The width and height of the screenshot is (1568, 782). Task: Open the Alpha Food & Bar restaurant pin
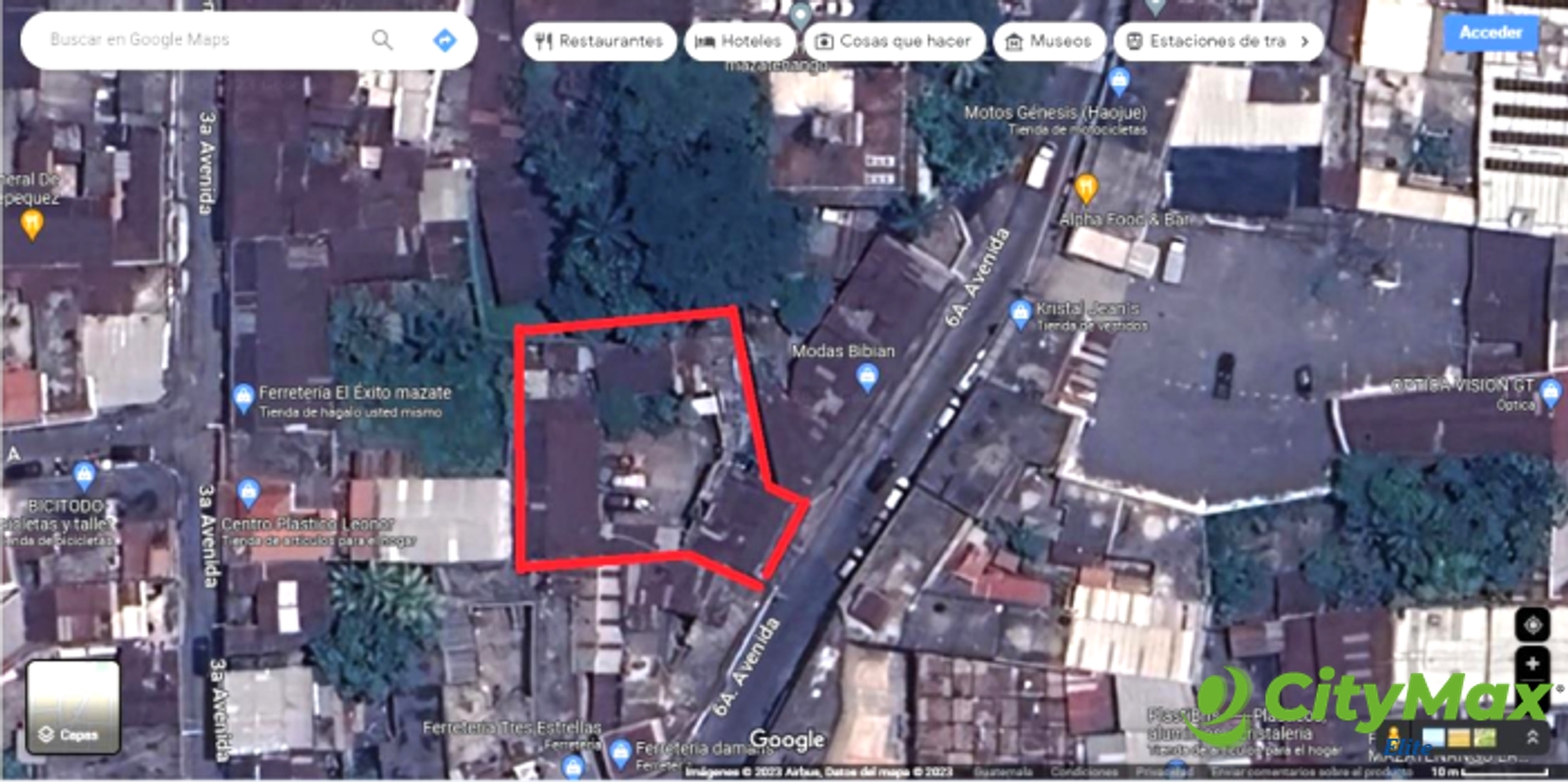[x=1085, y=187]
